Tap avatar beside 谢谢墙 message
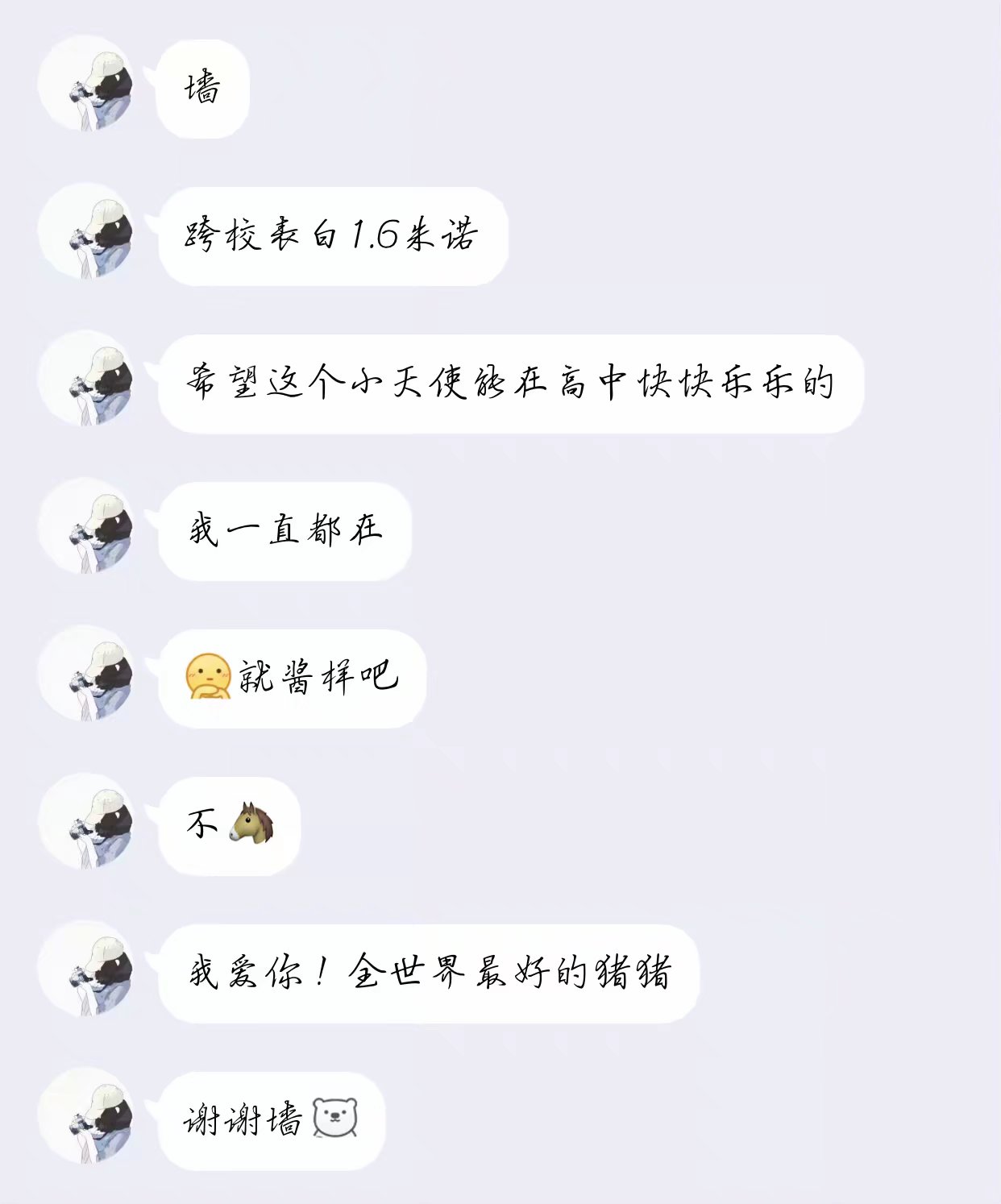The height and width of the screenshot is (1204, 1001). pyautogui.click(x=87, y=1119)
